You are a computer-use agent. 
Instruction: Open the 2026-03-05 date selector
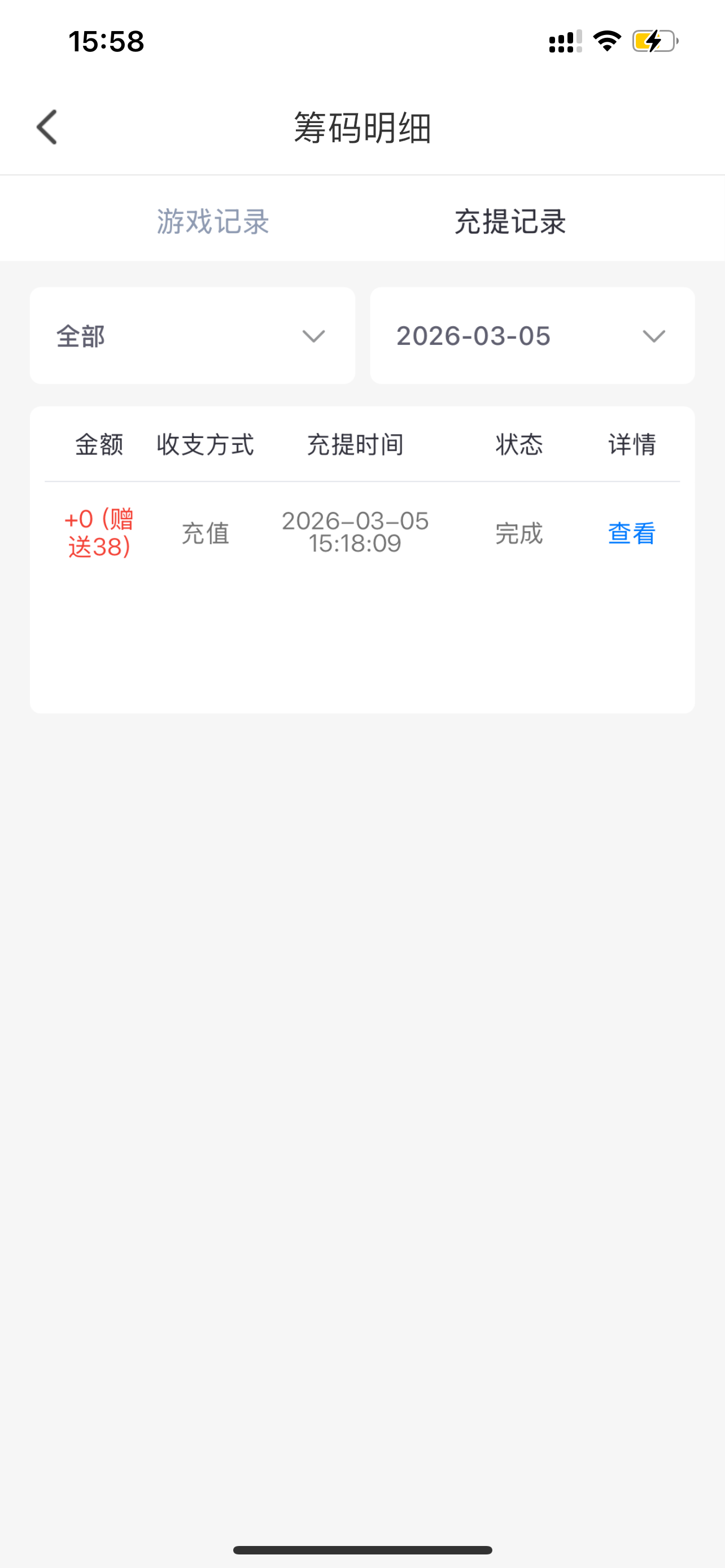tap(532, 335)
